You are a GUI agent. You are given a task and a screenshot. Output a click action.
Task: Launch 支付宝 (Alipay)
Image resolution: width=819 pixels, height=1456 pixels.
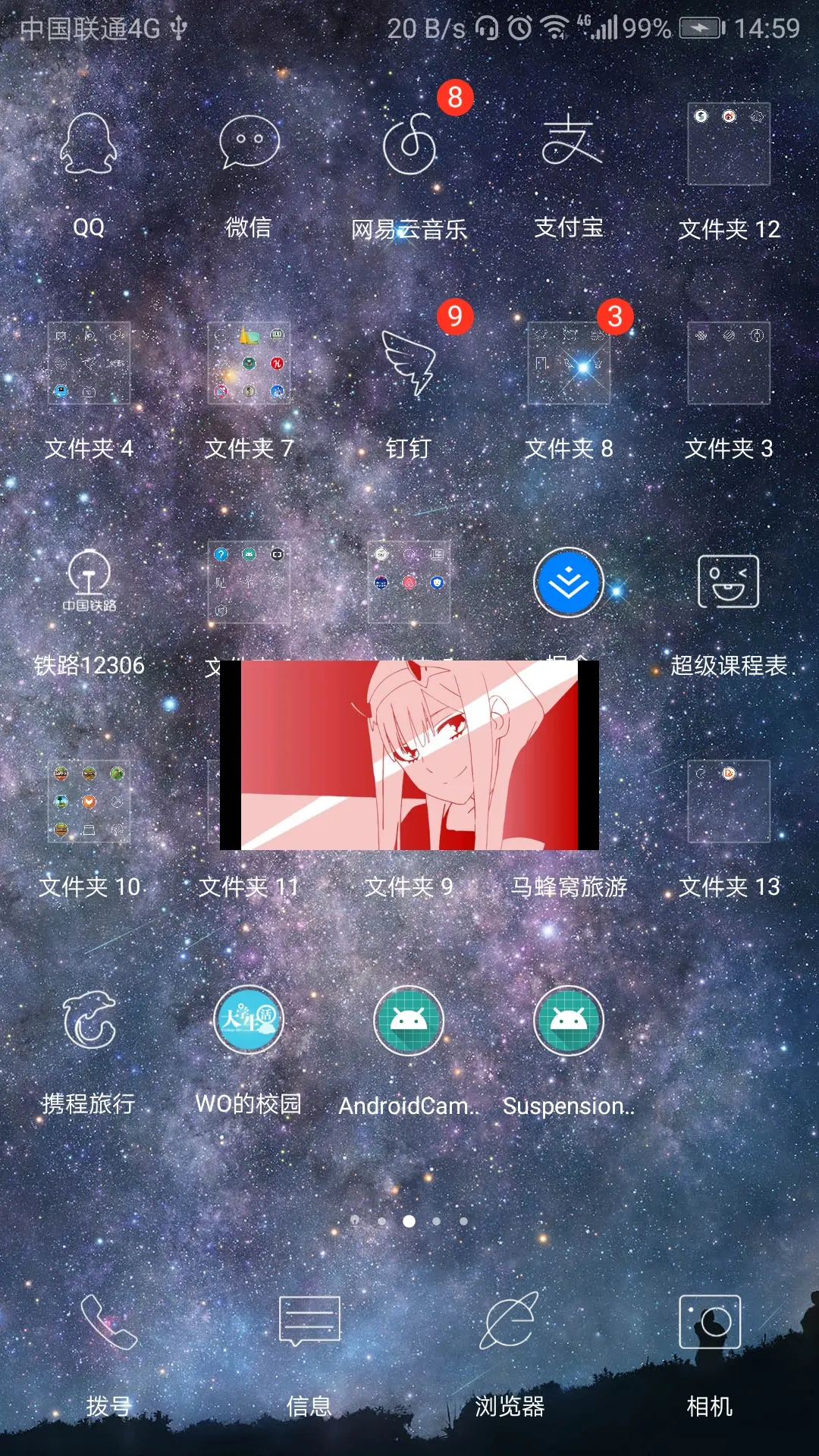[x=570, y=144]
